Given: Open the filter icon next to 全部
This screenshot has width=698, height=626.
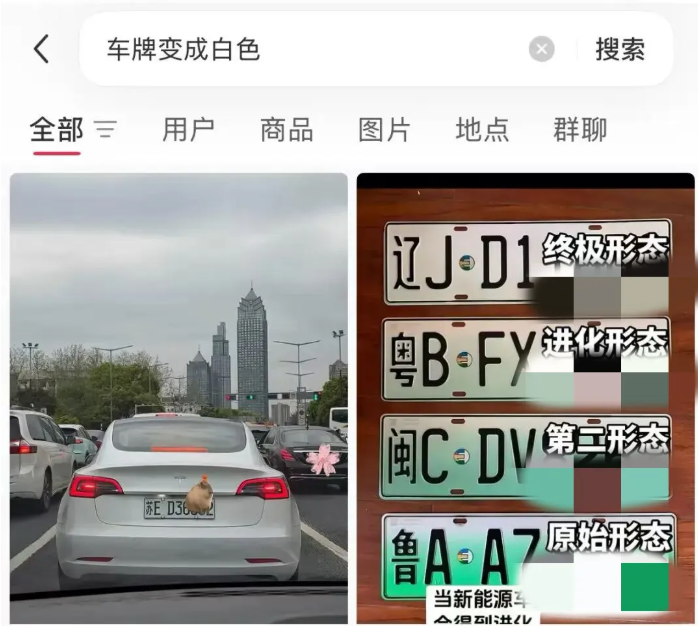Looking at the screenshot, I should coord(106,130).
